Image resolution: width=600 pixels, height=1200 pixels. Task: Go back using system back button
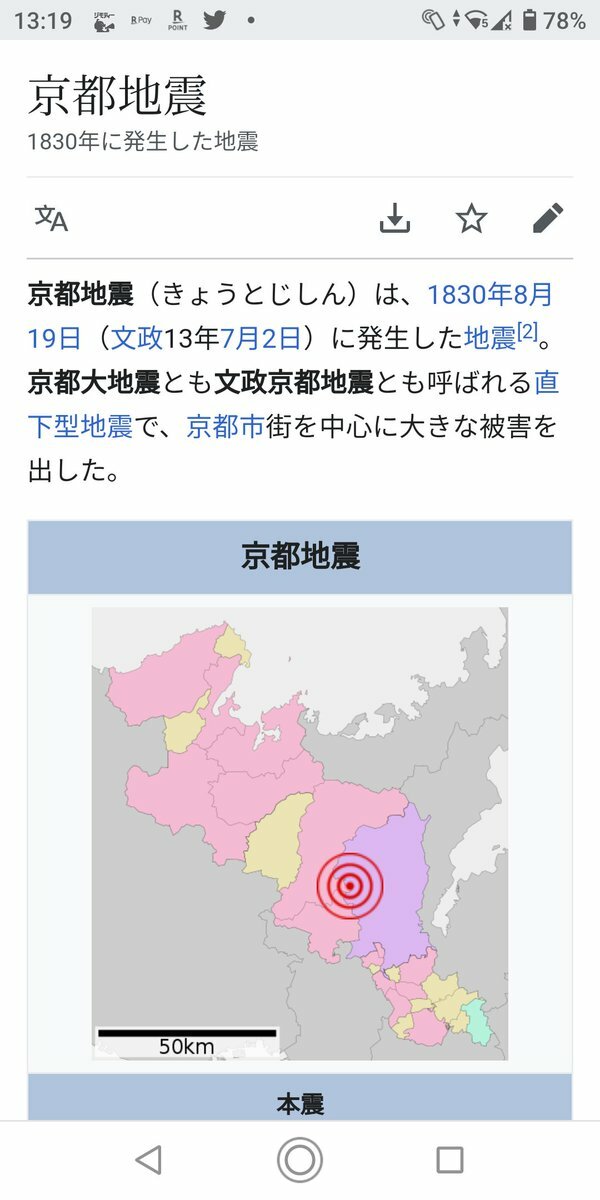point(148,1159)
